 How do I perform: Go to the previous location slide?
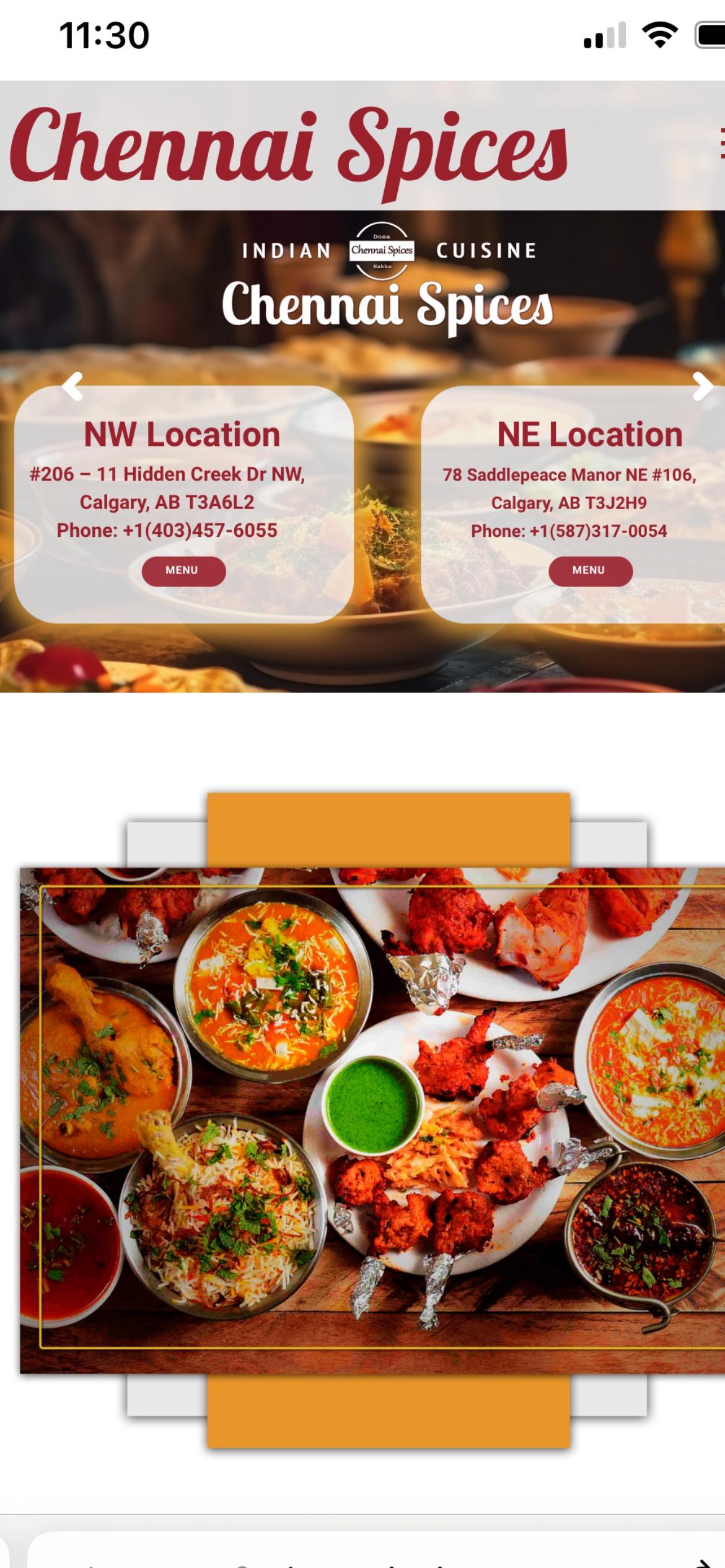click(x=72, y=386)
